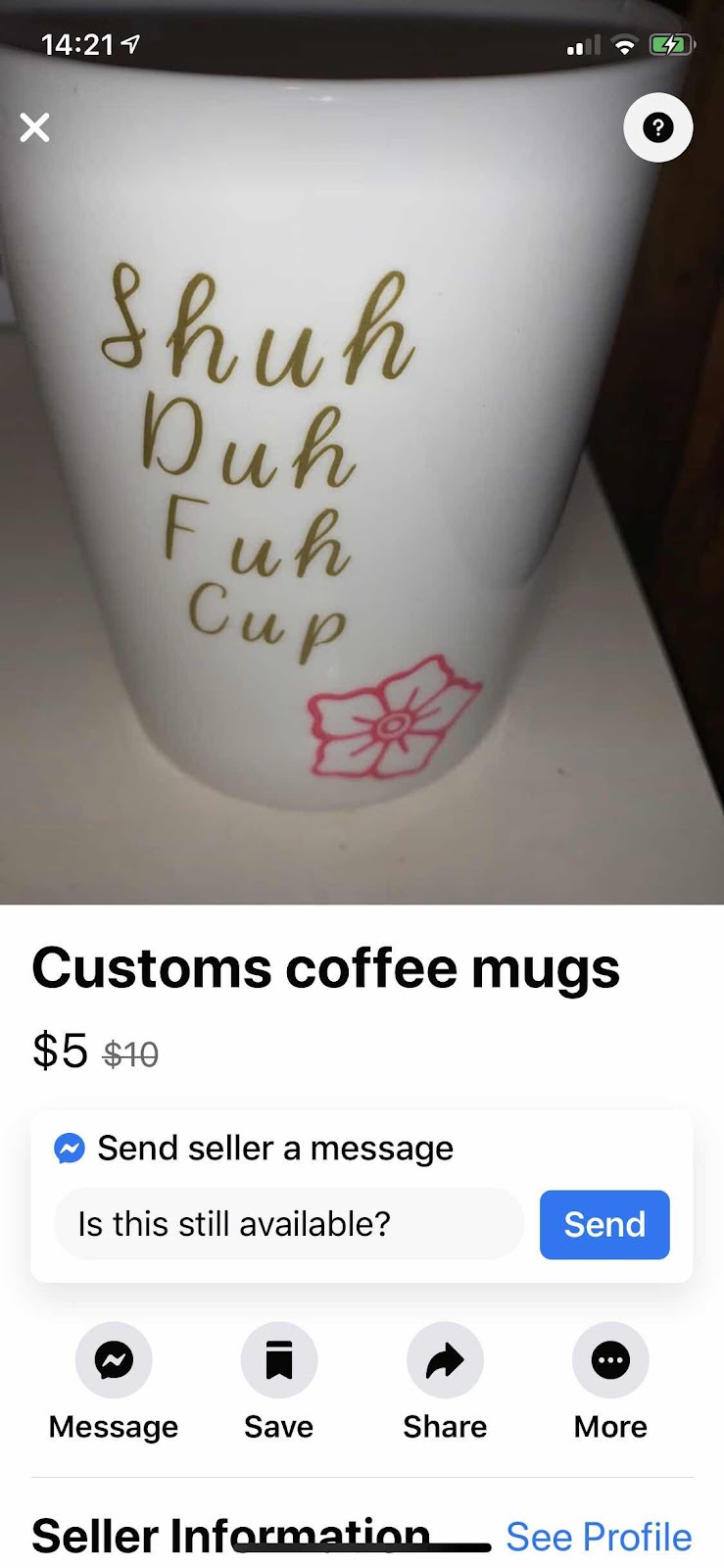This screenshot has width=724, height=1568.
Task: Share the Customs coffee mugs listing
Action: (445, 1360)
